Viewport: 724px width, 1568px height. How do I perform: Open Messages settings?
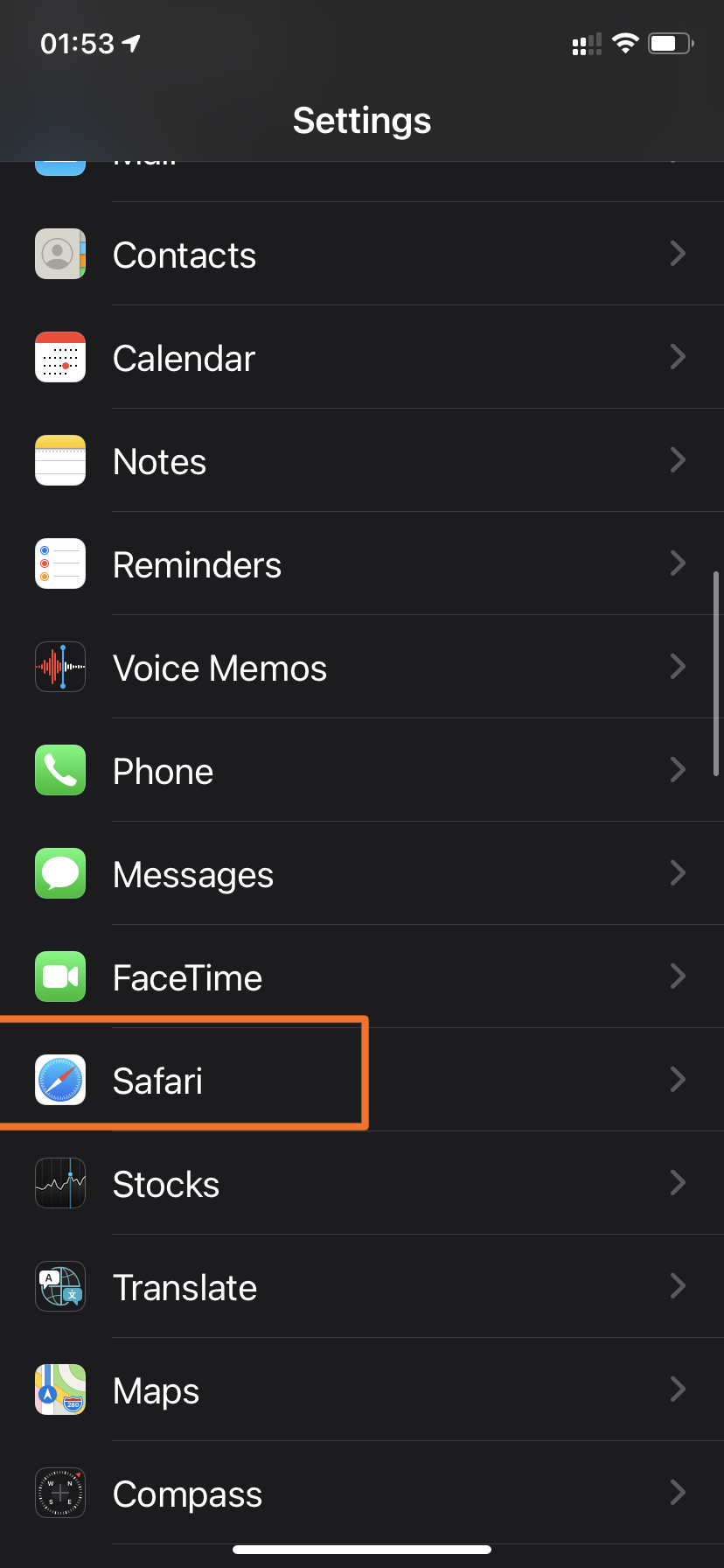(194, 874)
